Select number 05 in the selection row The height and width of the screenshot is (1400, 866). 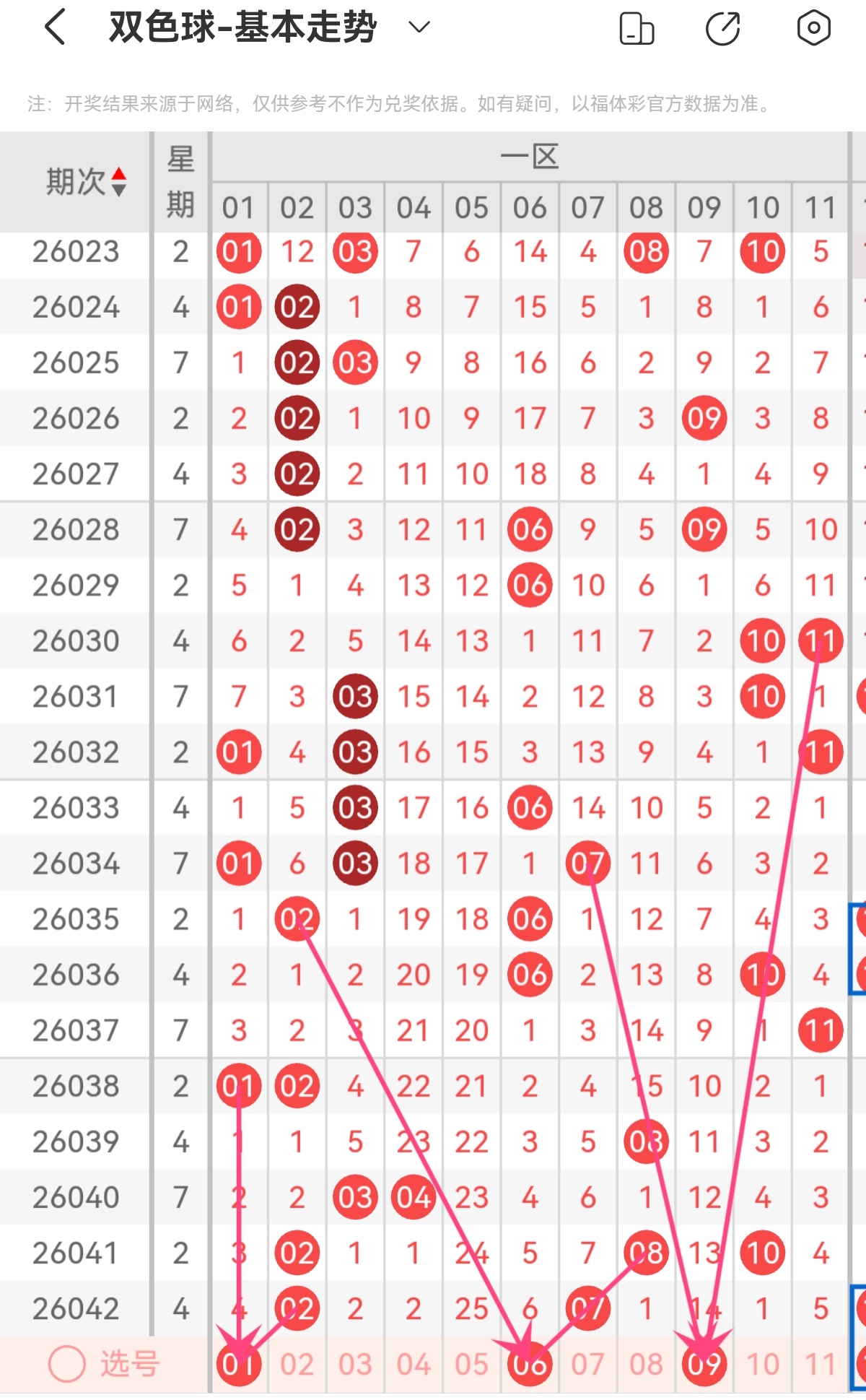coord(471,1364)
